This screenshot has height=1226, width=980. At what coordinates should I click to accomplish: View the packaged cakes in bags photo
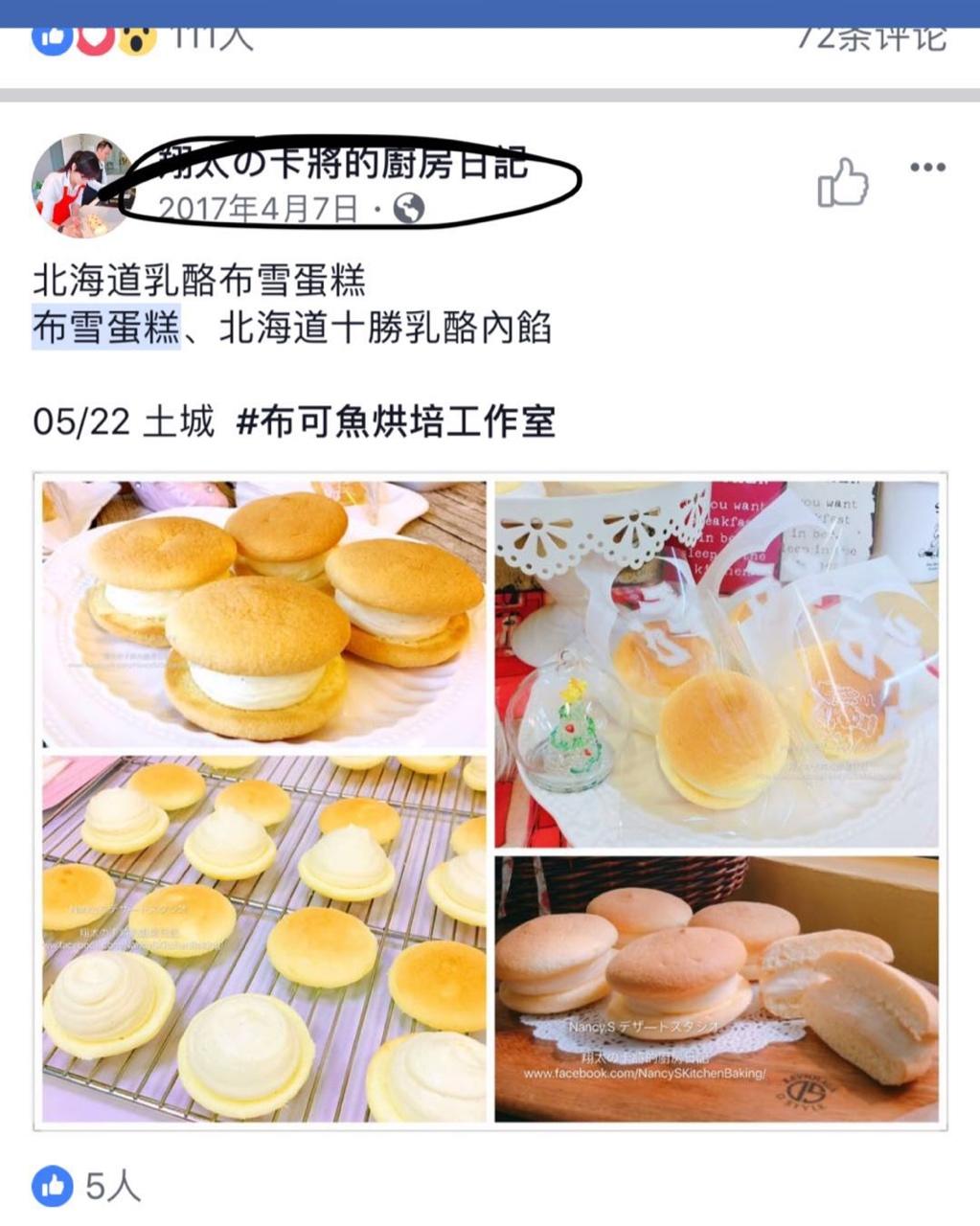pos(716,665)
